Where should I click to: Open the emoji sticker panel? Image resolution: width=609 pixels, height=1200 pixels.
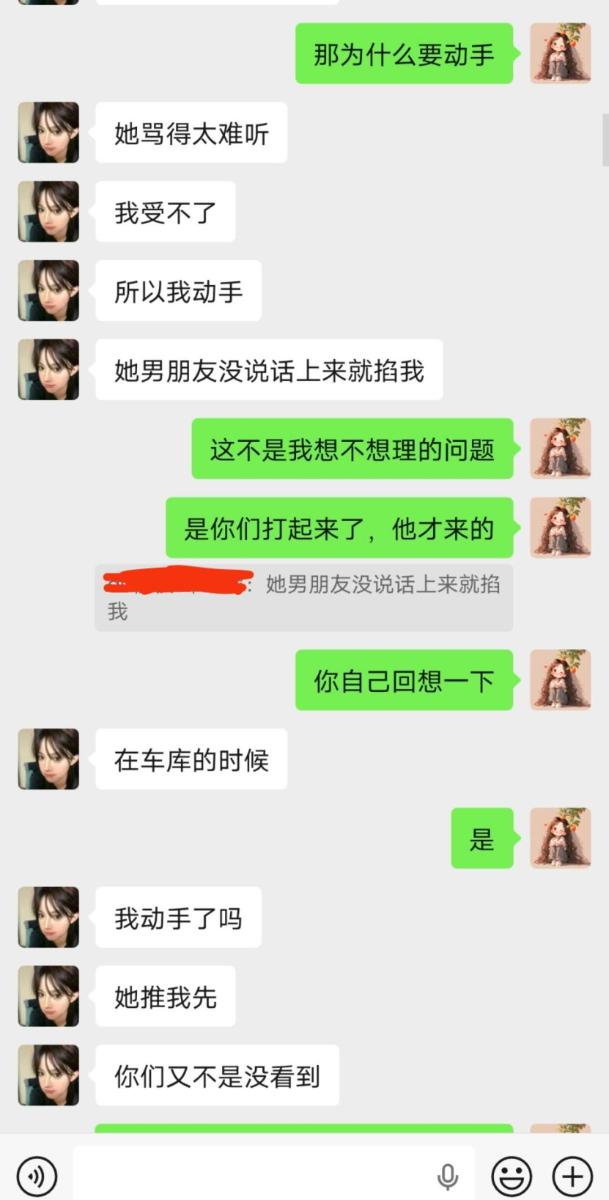click(511, 1174)
